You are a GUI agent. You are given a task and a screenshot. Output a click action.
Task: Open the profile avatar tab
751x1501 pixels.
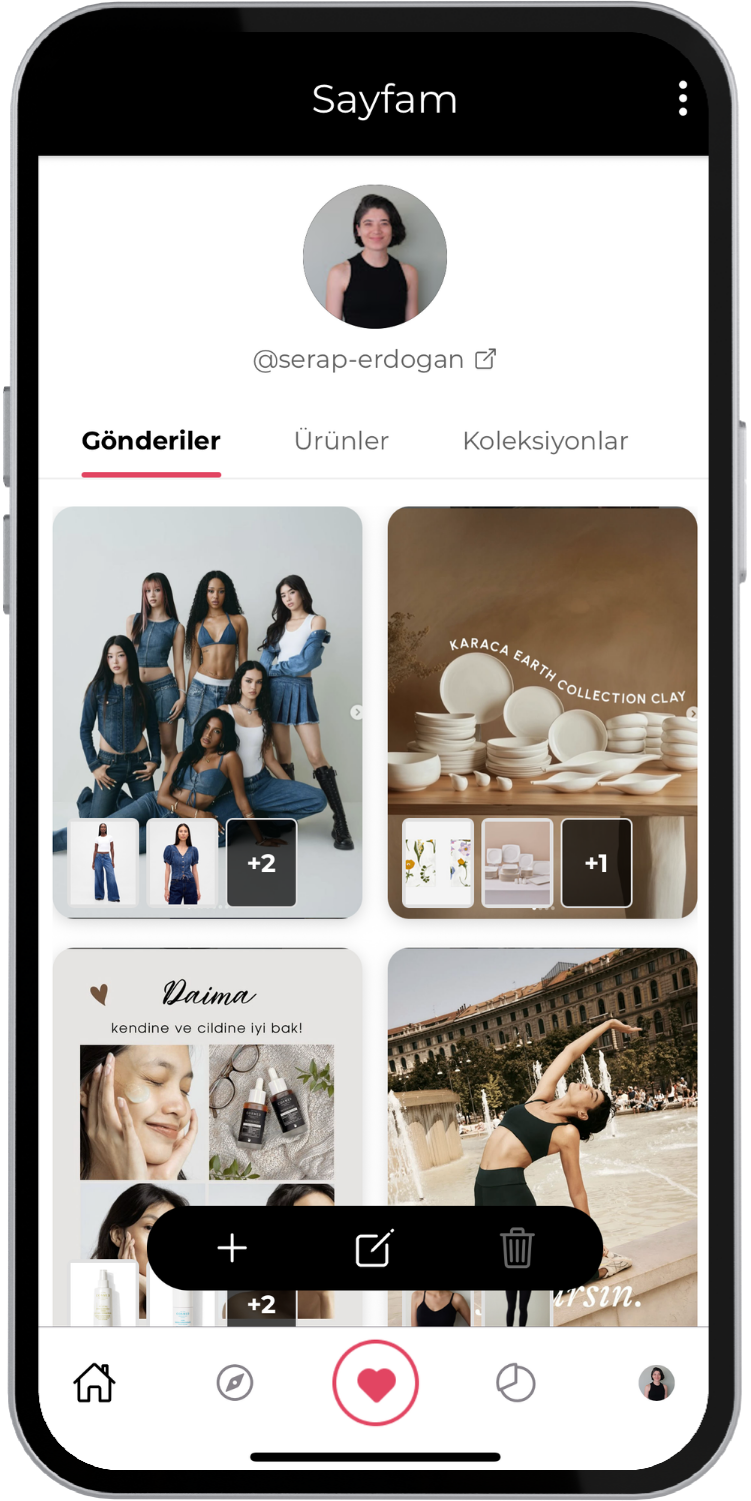pos(657,1384)
